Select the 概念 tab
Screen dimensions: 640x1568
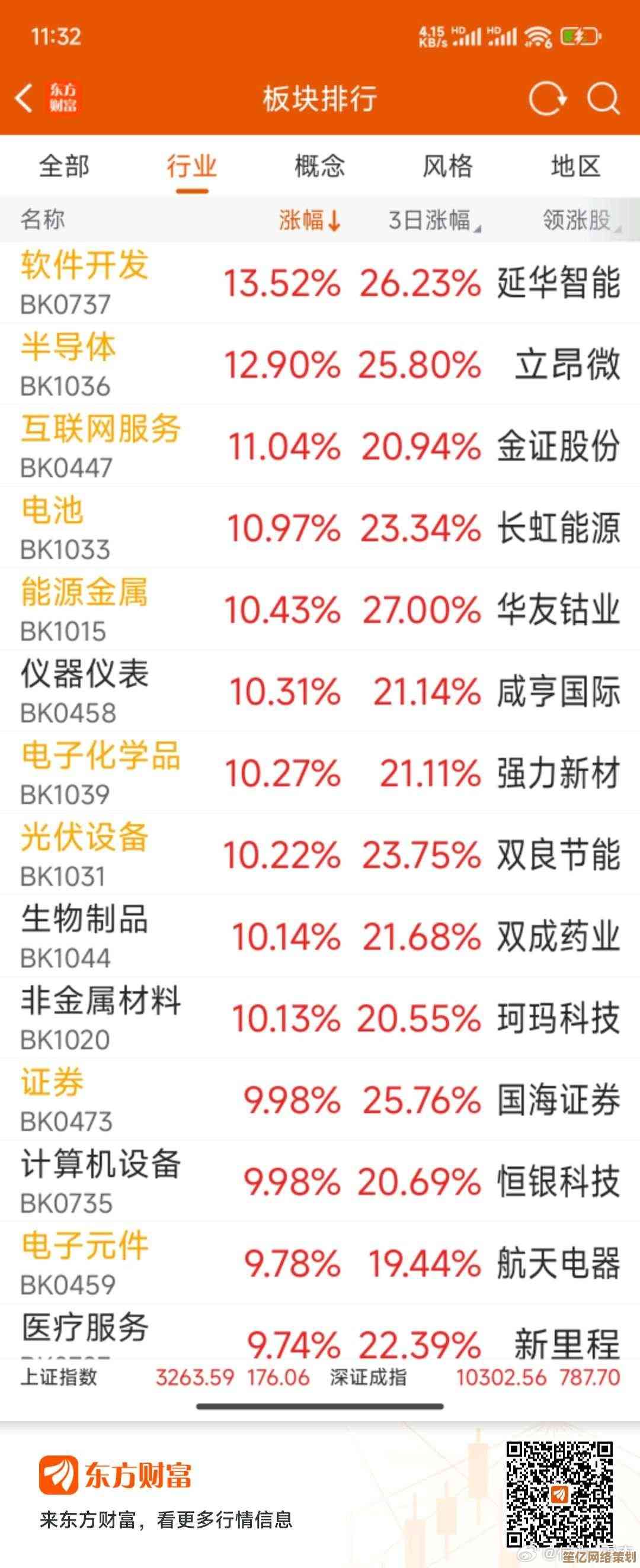(319, 166)
